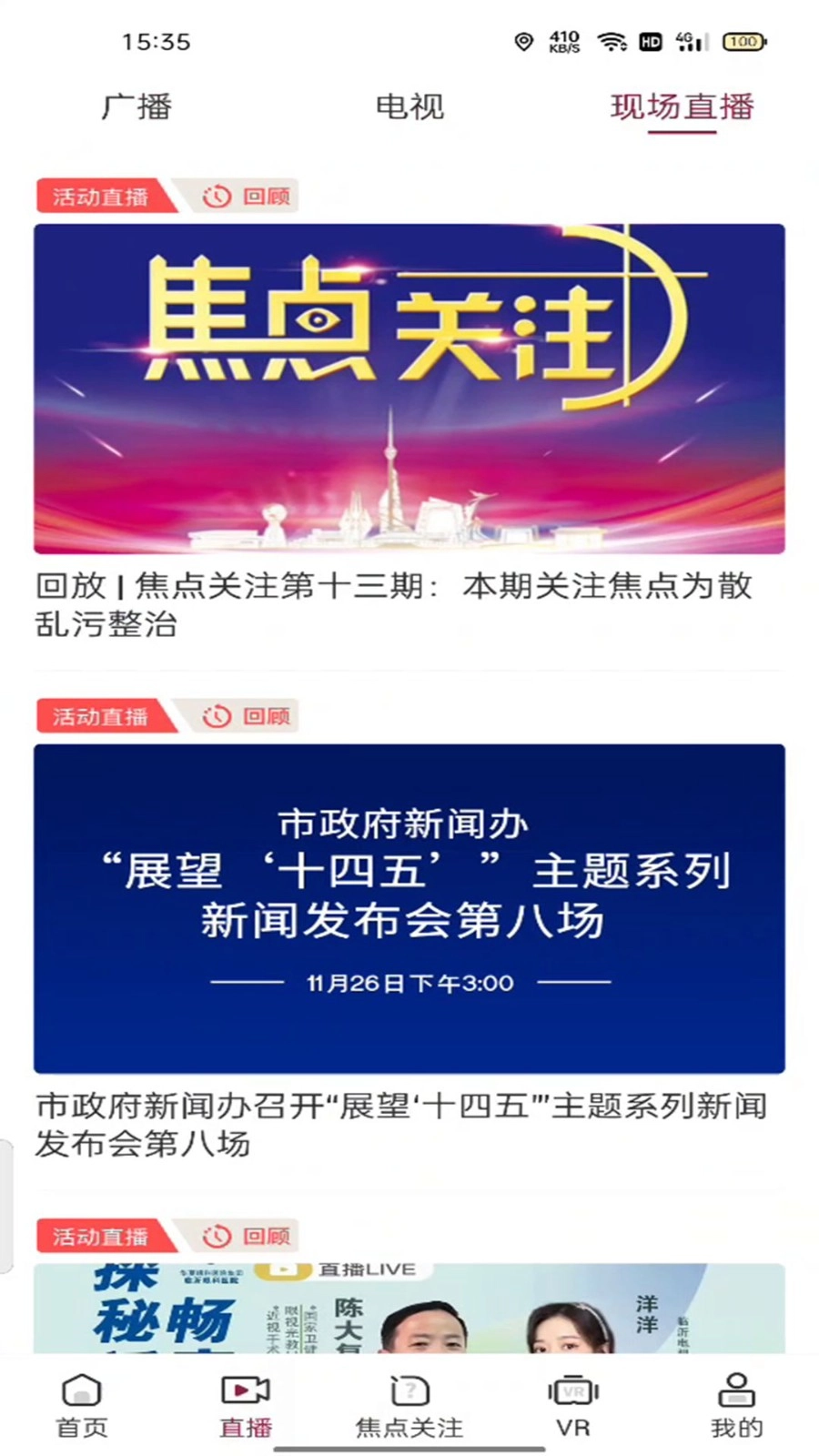This screenshot has width=819, height=1456.
Task: Click the clock icon beside the first 回顾 label
Action: point(217,196)
